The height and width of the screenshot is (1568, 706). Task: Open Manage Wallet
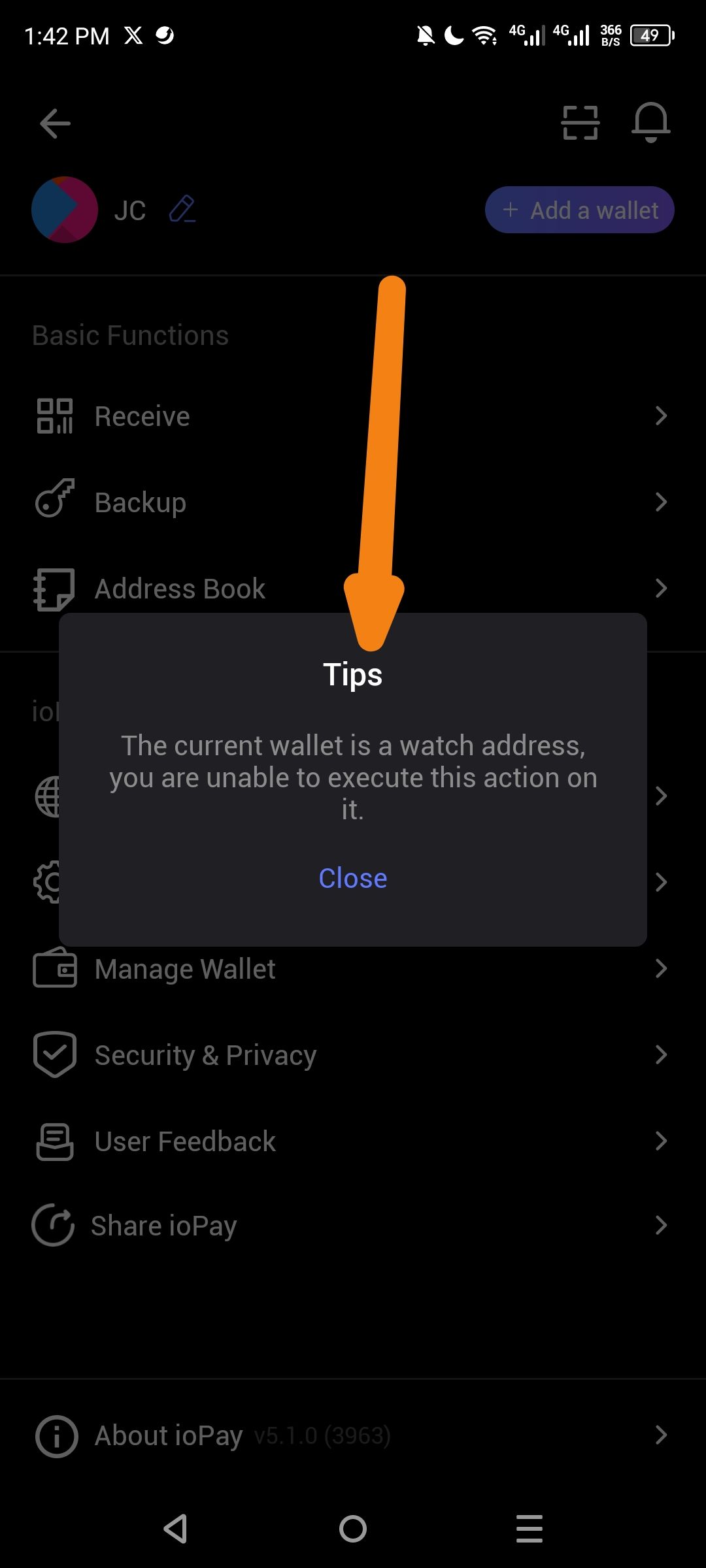click(353, 969)
